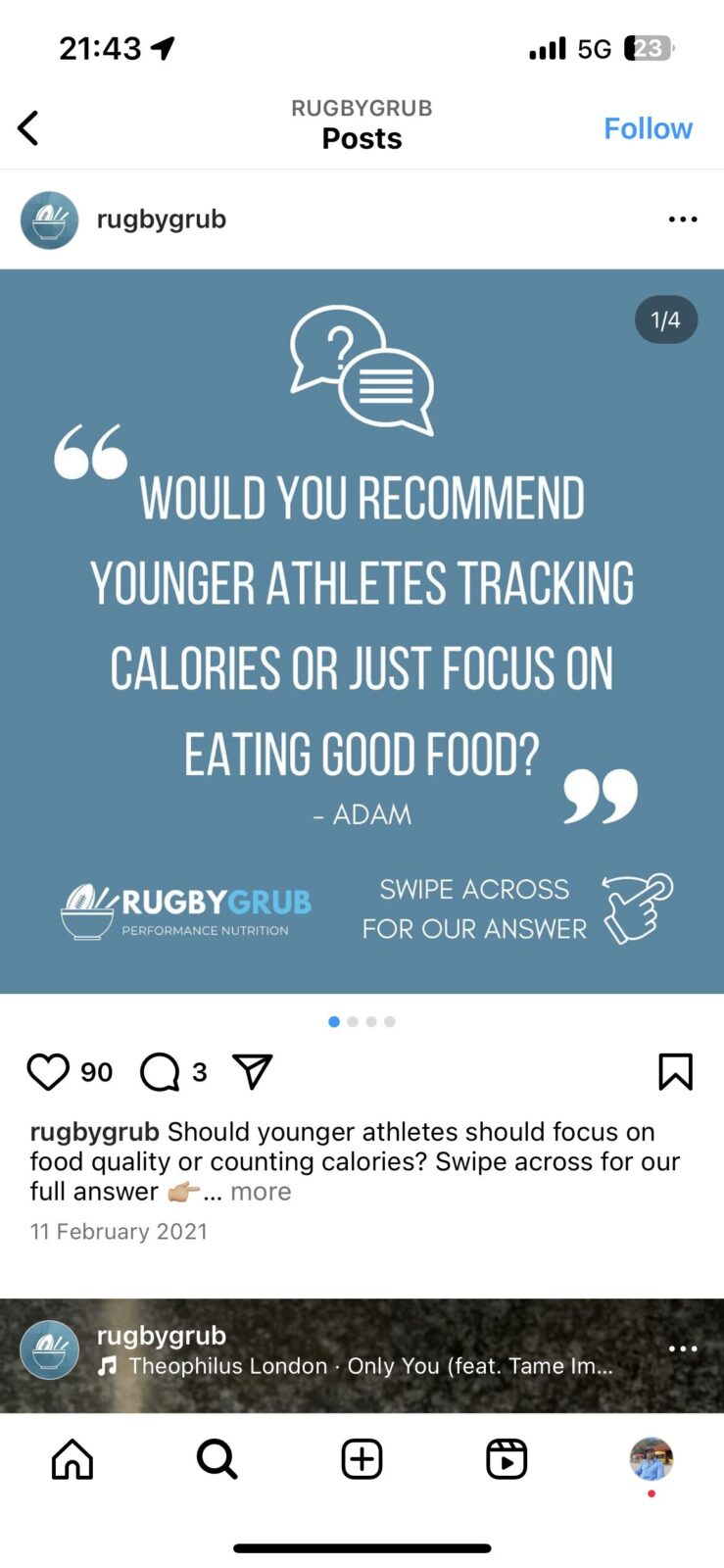Viewport: 724px width, 1568px height.
Task: Open the calorie tracking question post image
Action: (362, 631)
